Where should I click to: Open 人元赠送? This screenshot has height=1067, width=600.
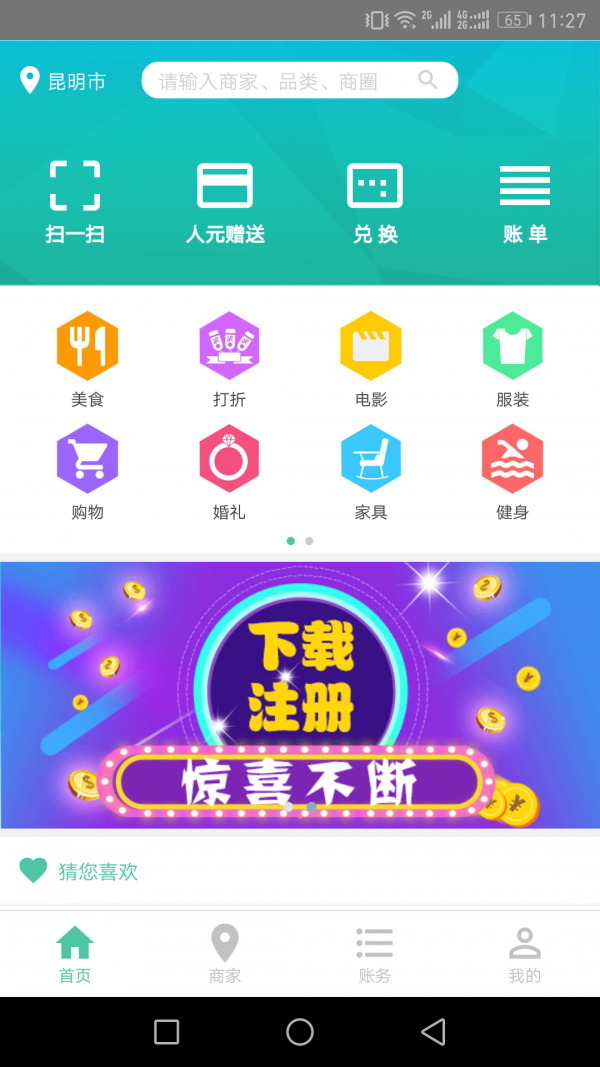[225, 201]
